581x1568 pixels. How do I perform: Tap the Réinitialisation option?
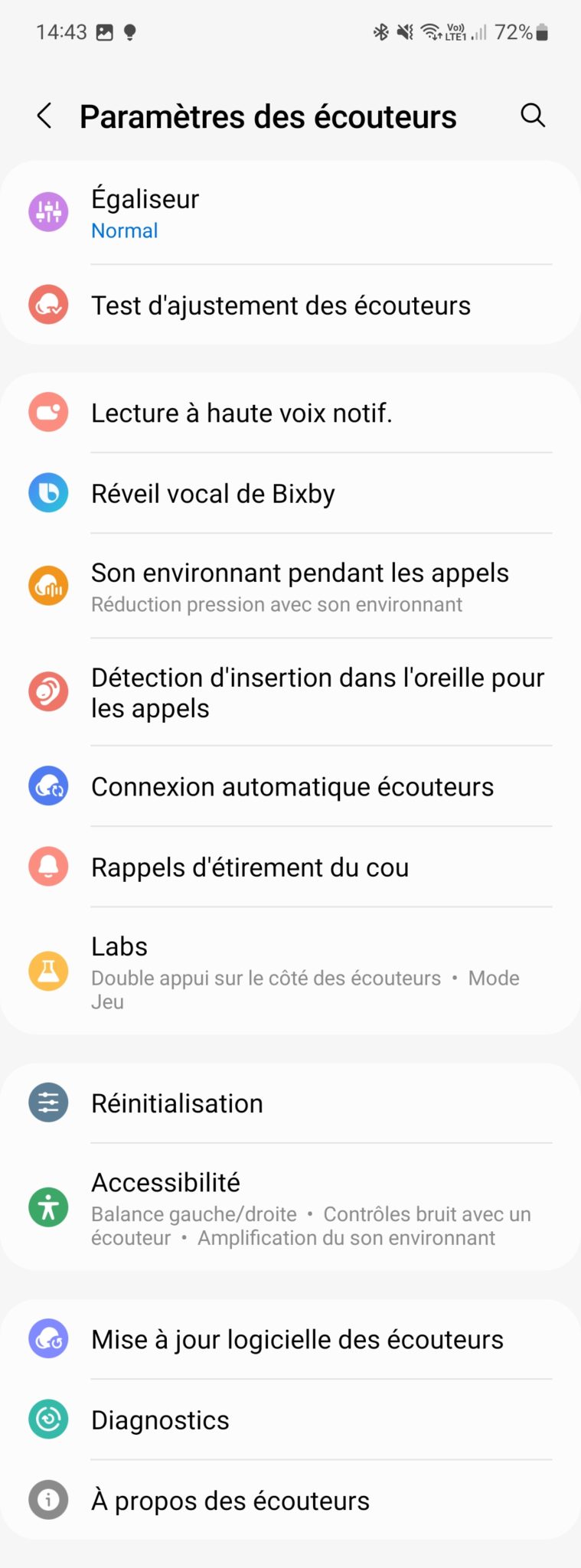[x=291, y=1103]
